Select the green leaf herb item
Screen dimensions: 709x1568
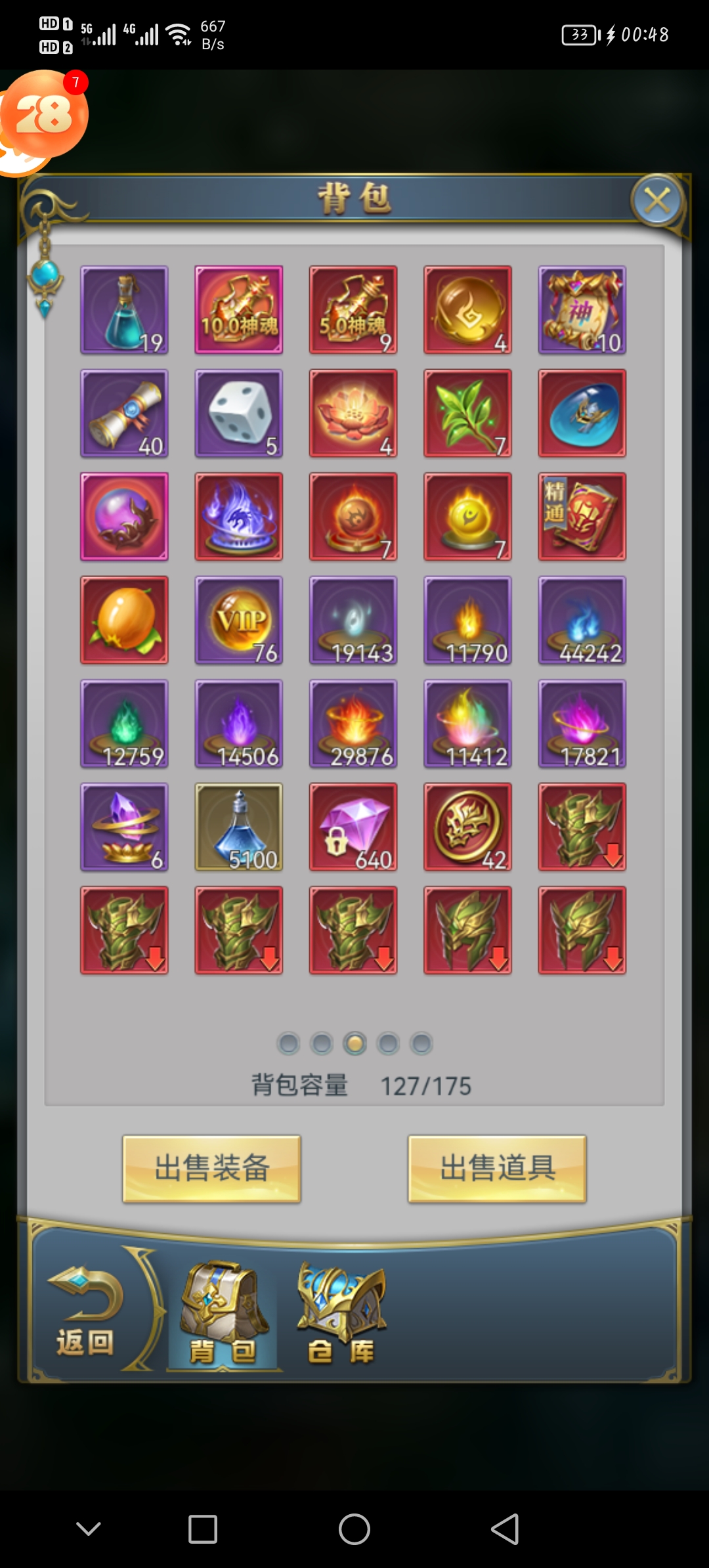[x=467, y=413]
